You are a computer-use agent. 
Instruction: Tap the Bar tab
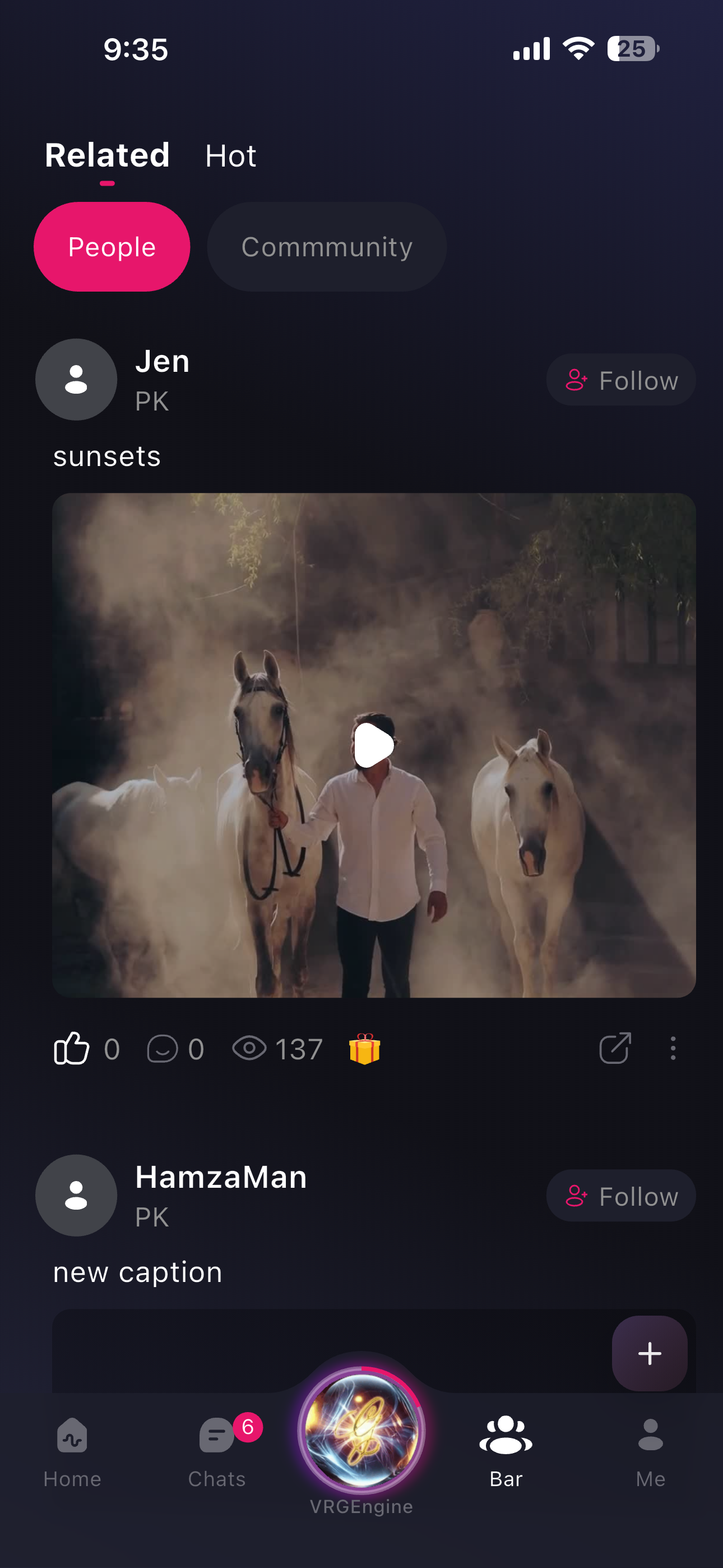point(506,1451)
